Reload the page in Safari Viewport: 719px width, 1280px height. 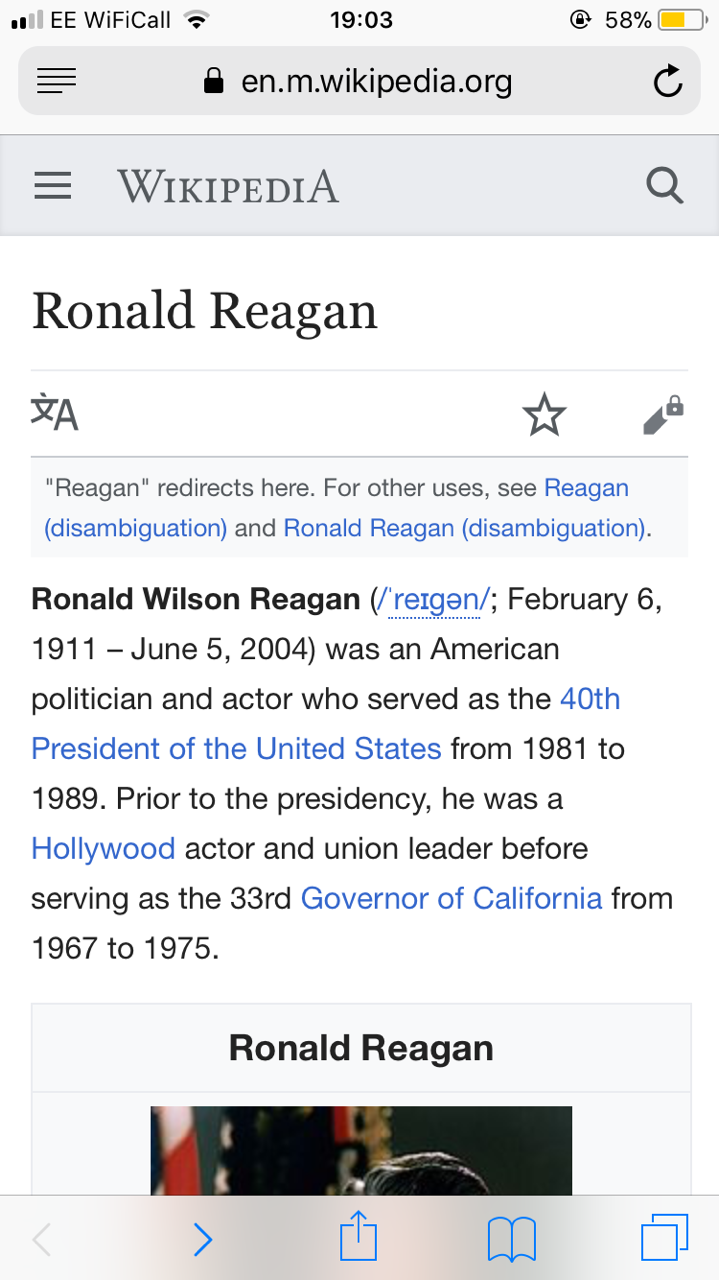(667, 82)
